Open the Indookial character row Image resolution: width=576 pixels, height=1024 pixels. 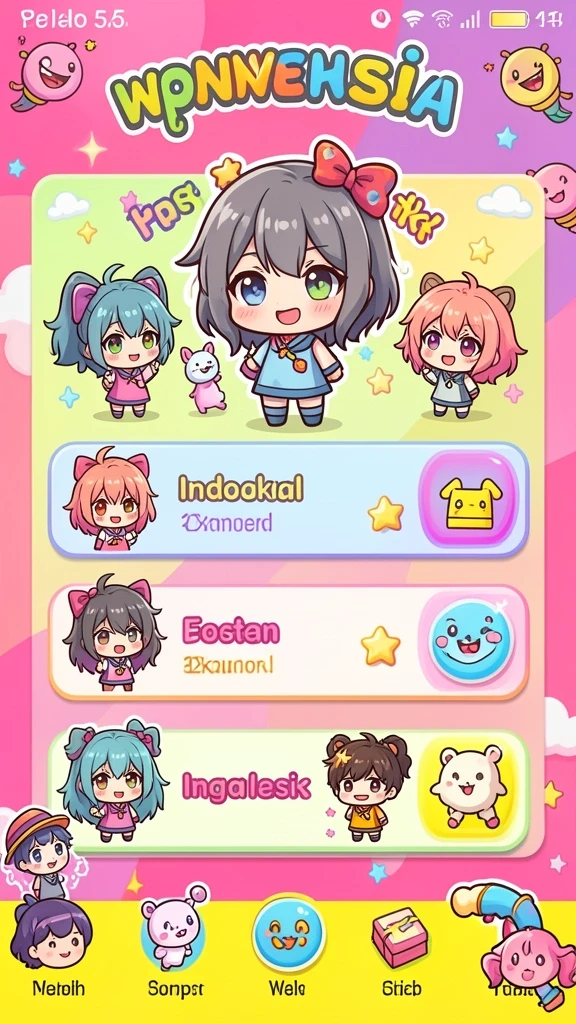(289, 500)
